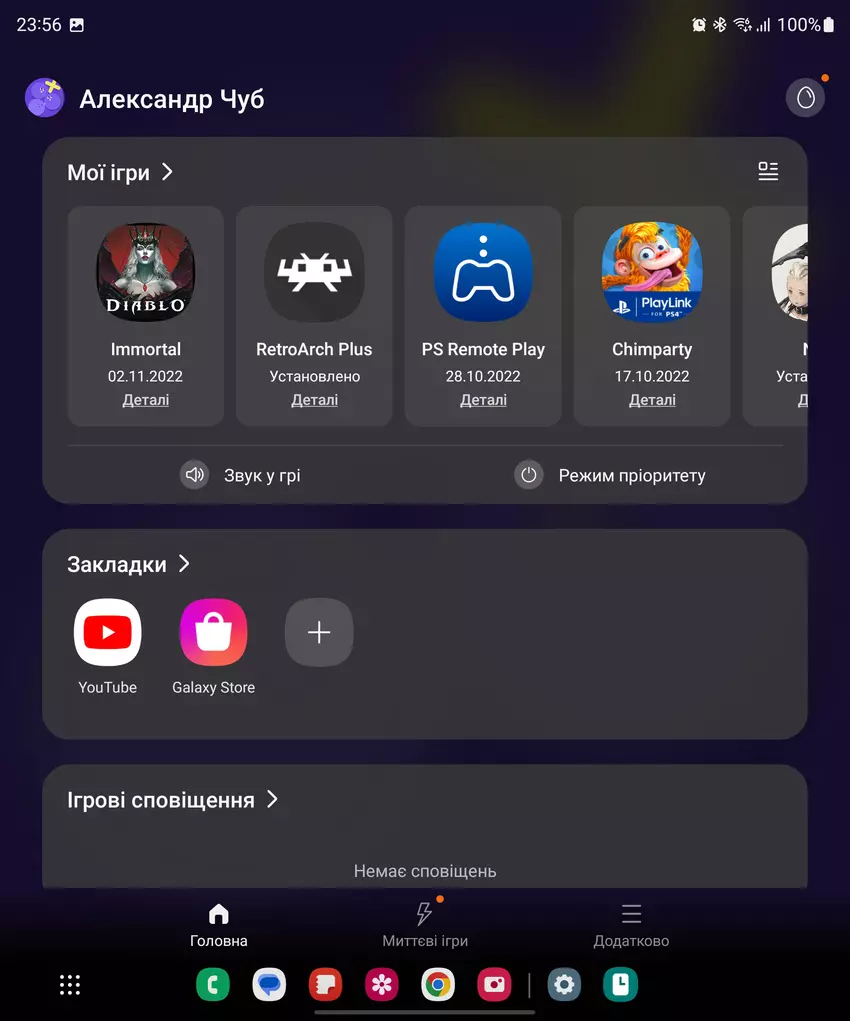Switch the games list view layout
The width and height of the screenshot is (850, 1021).
768,172
